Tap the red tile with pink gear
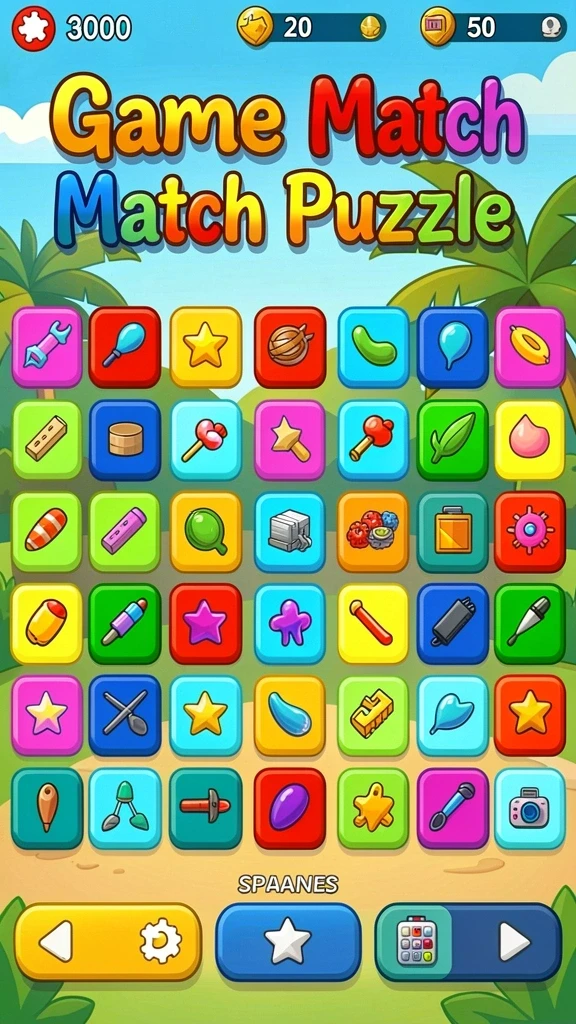 pyautogui.click(x=530, y=532)
